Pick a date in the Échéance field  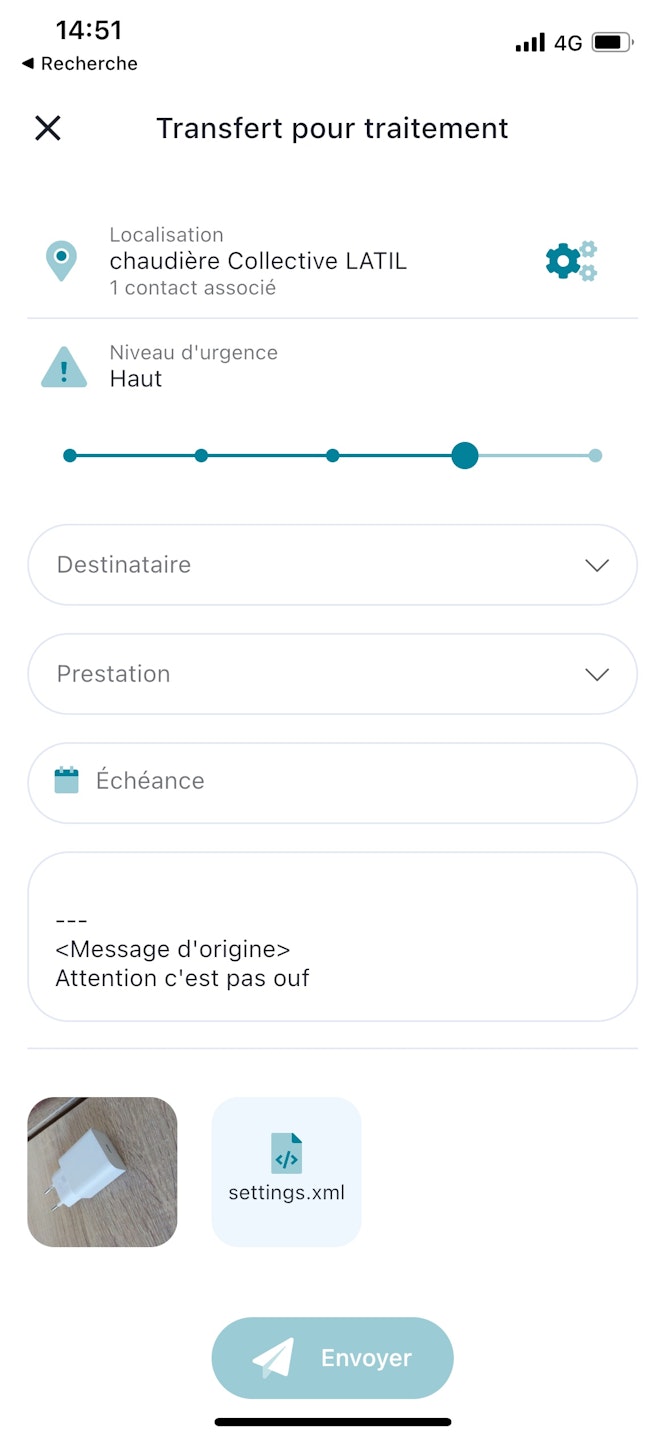point(332,782)
